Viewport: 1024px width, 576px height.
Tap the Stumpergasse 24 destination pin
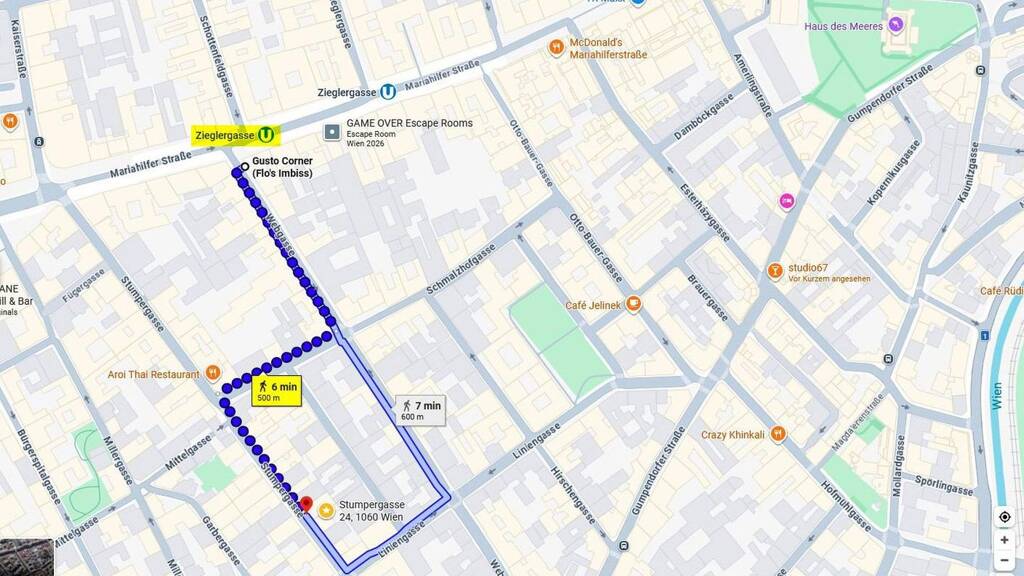[x=306, y=505]
